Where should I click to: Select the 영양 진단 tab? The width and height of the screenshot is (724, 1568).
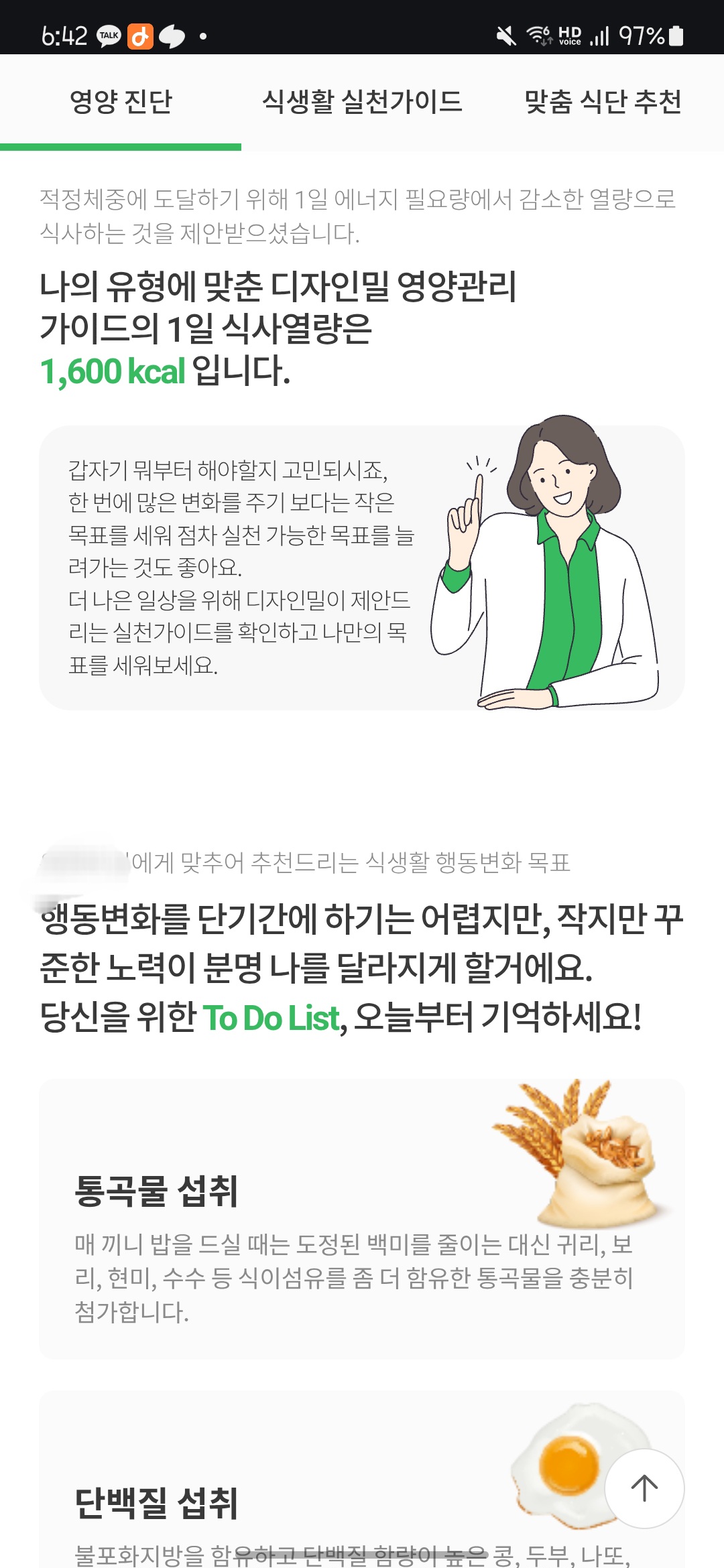pos(121,102)
